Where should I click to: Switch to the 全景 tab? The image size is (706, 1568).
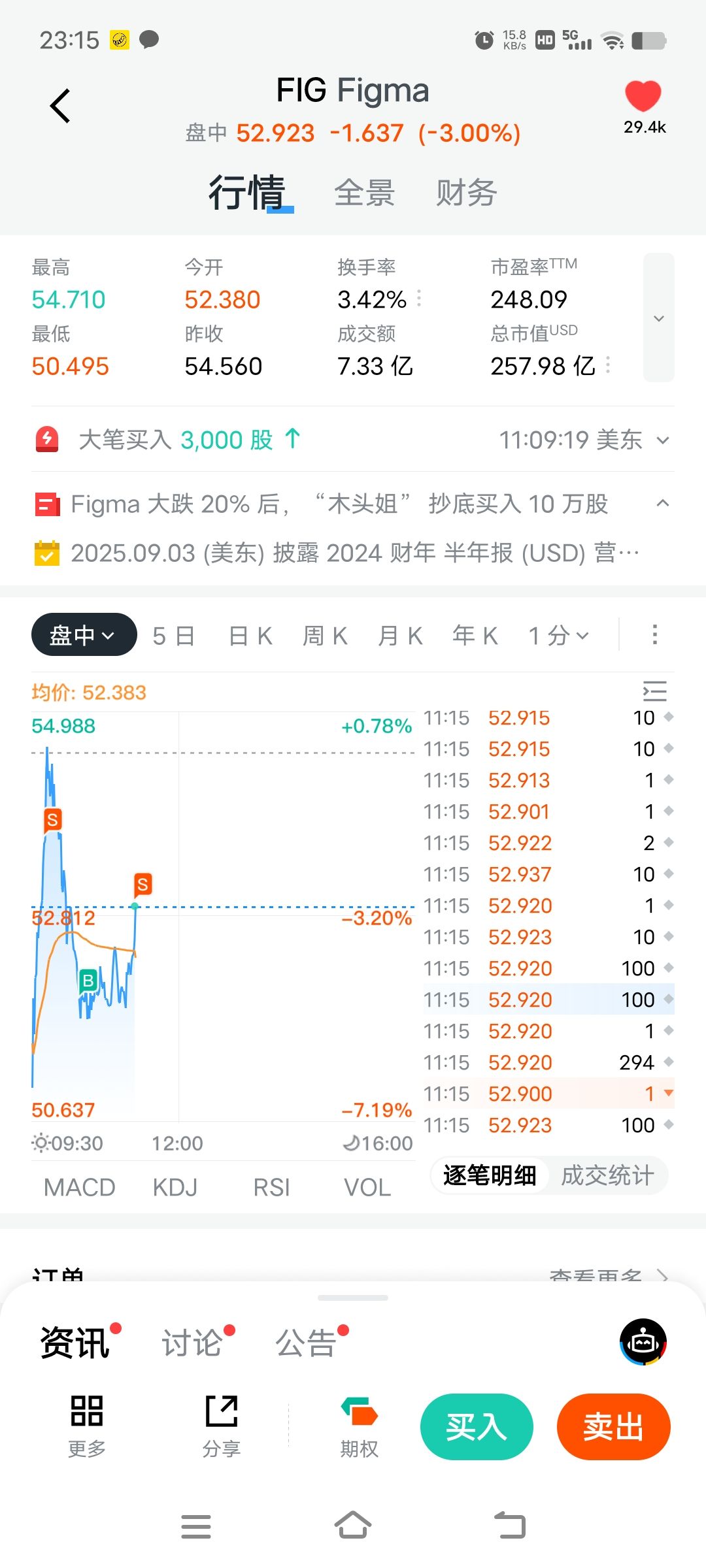(364, 193)
